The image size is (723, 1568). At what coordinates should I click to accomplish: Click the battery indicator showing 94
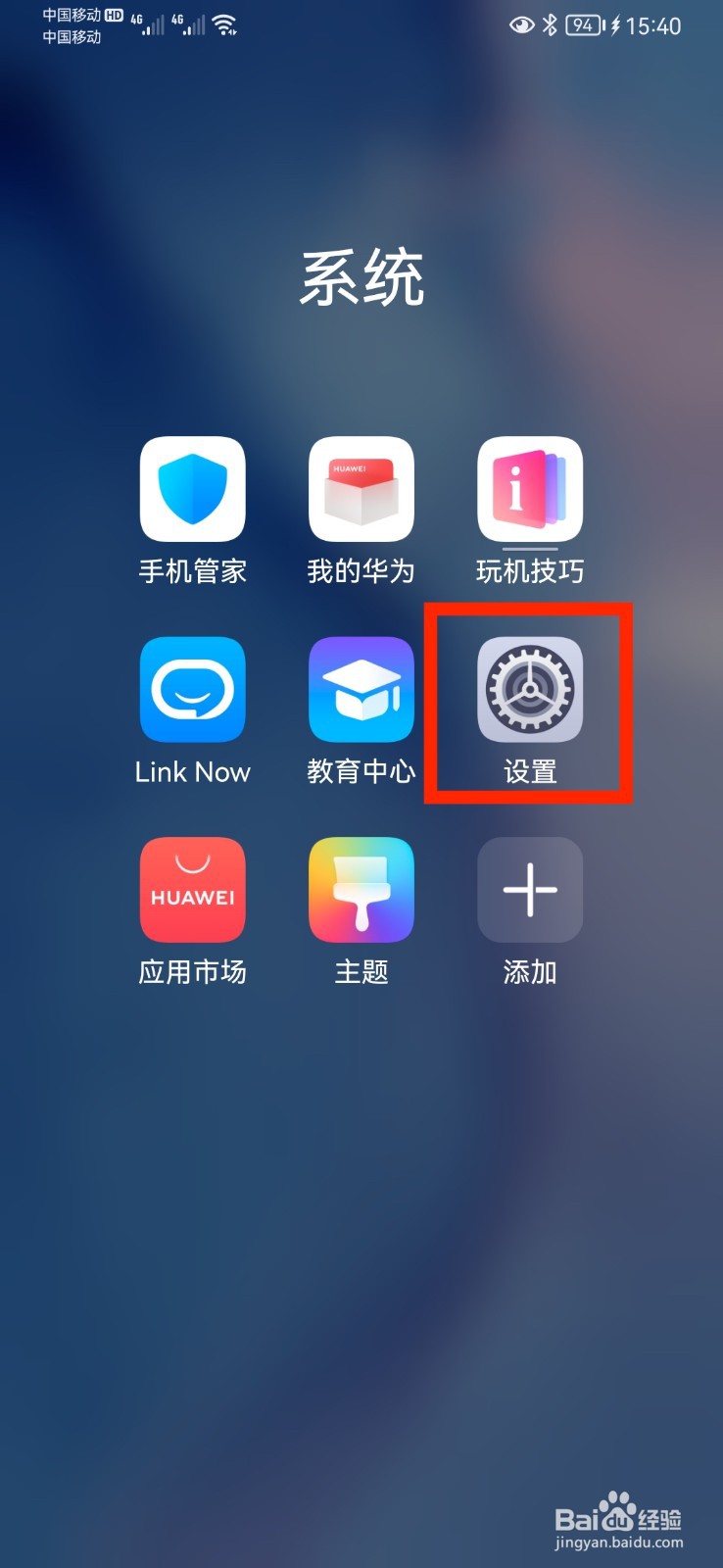click(x=582, y=26)
